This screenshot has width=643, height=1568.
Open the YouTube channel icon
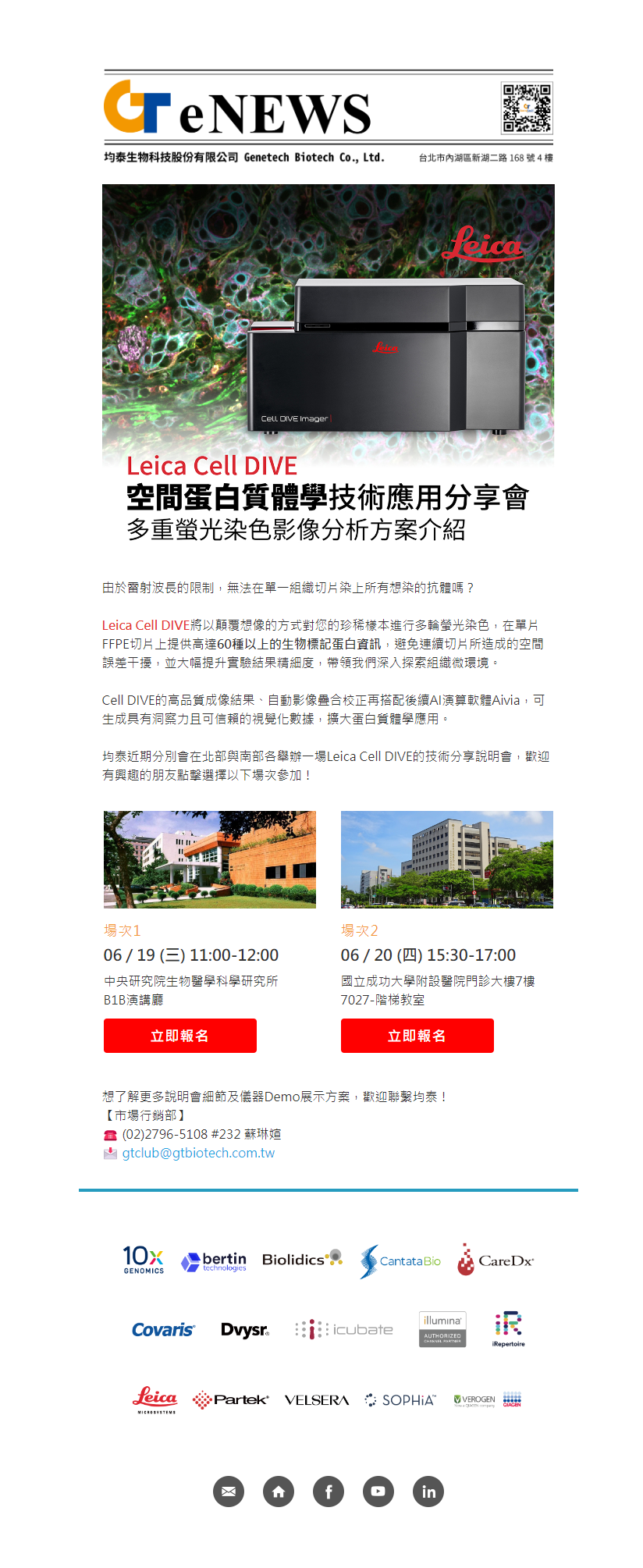[378, 1492]
